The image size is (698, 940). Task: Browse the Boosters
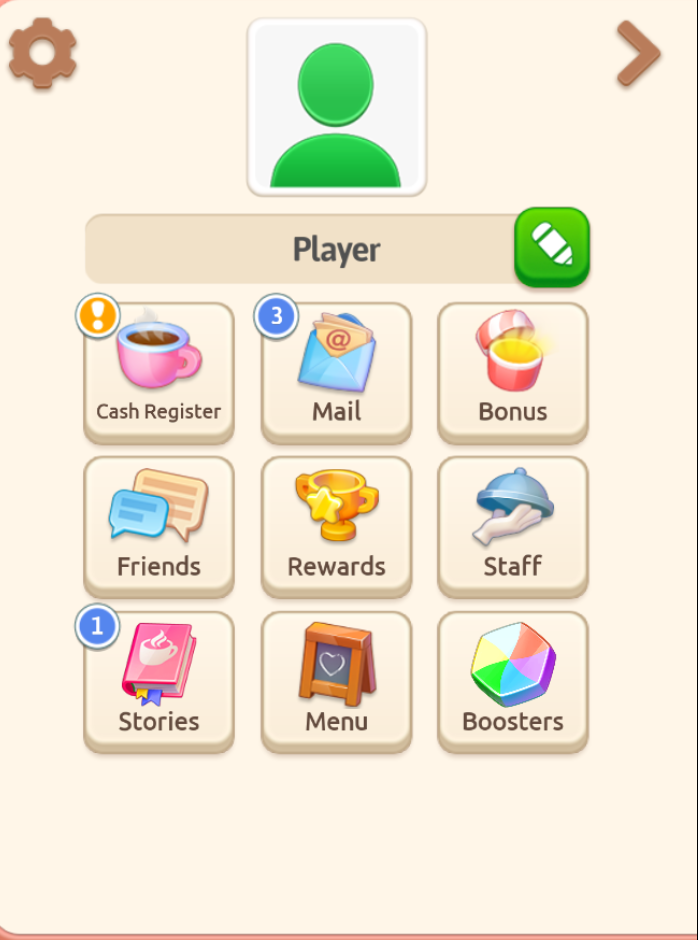[x=513, y=681]
